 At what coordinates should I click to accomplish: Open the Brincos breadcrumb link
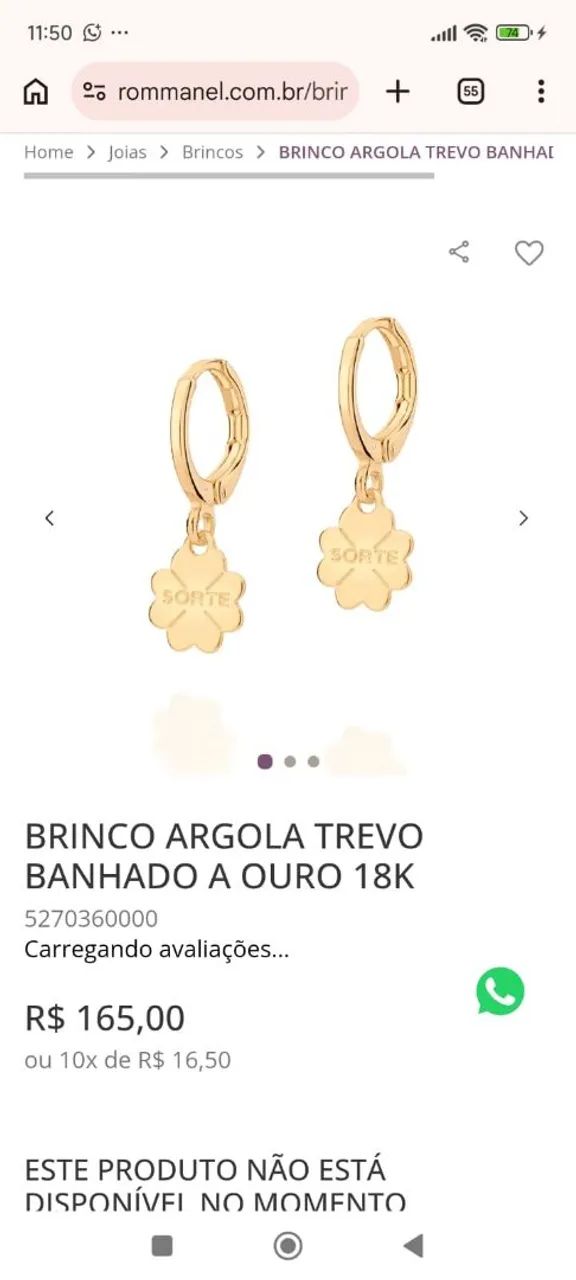pyautogui.click(x=212, y=152)
